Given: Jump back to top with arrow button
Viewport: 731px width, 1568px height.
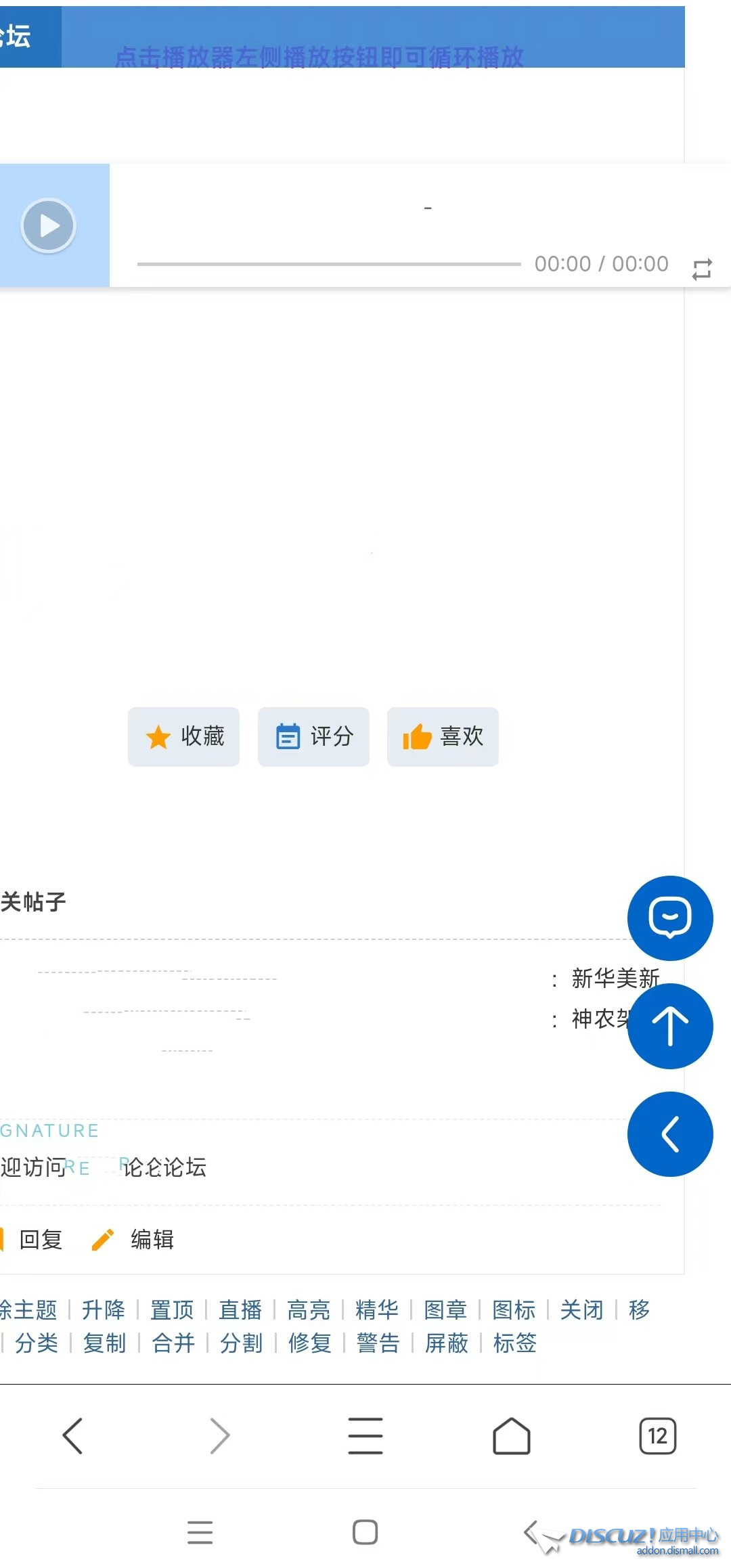Looking at the screenshot, I should pos(669,1026).
